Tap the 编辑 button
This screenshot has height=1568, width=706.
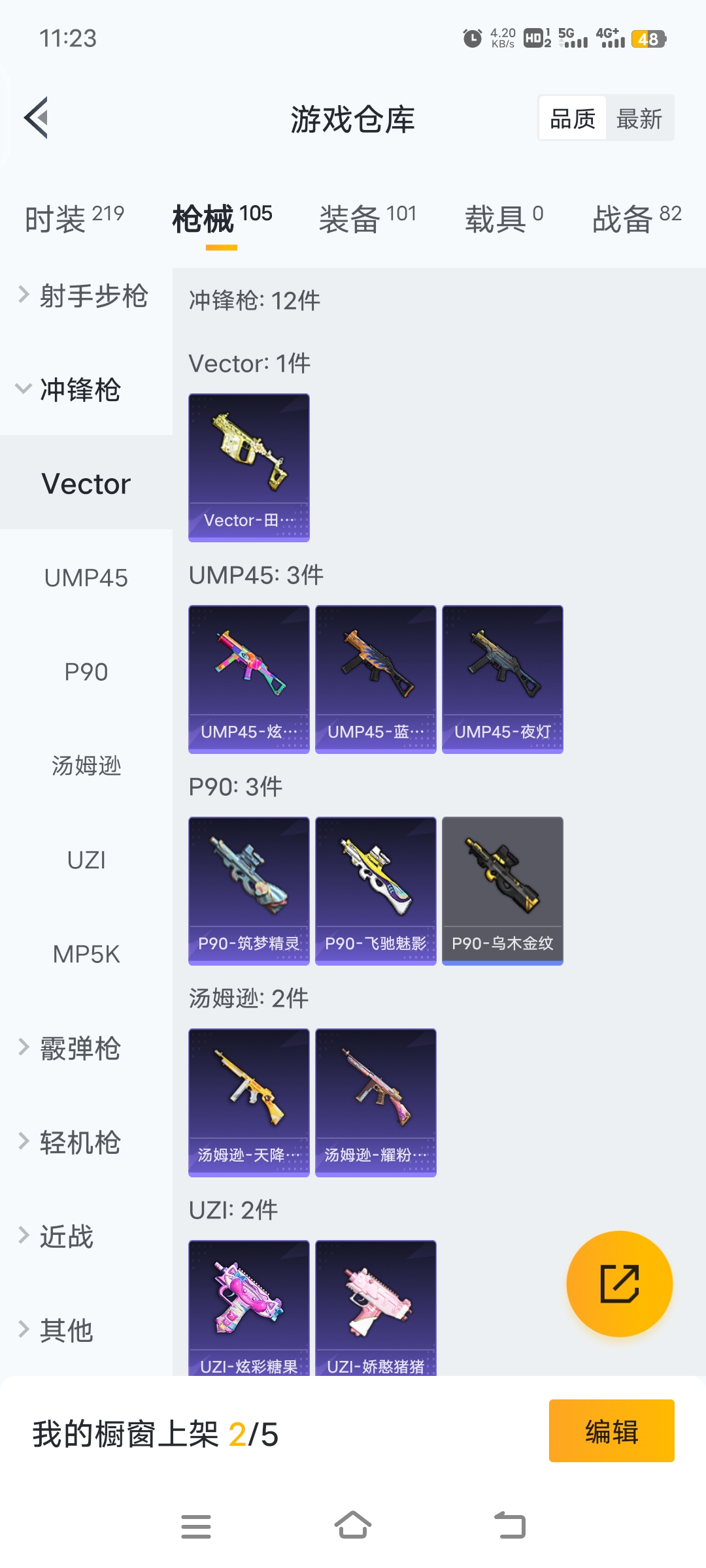611,1431
